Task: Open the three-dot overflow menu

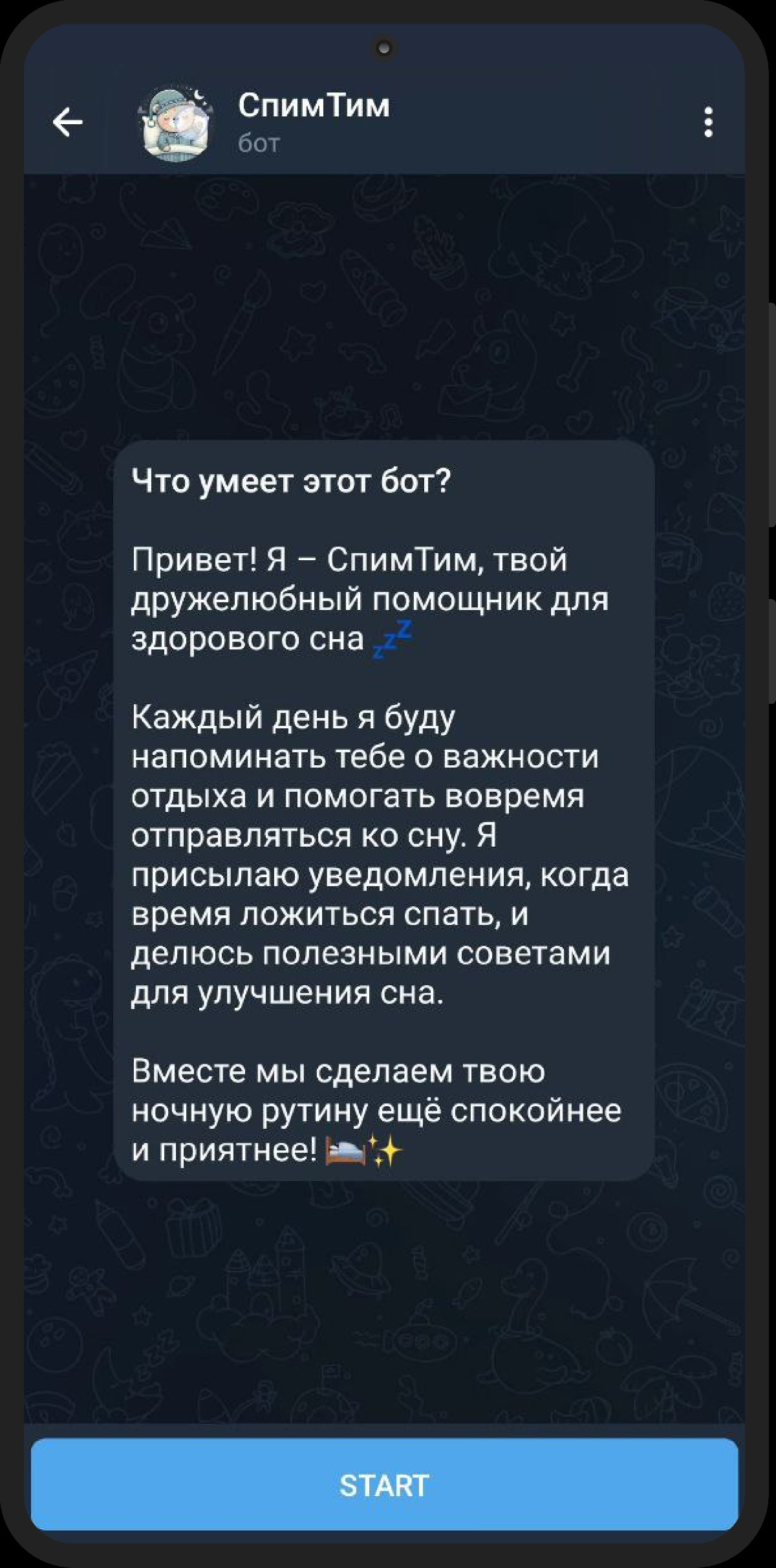Action: click(x=709, y=122)
